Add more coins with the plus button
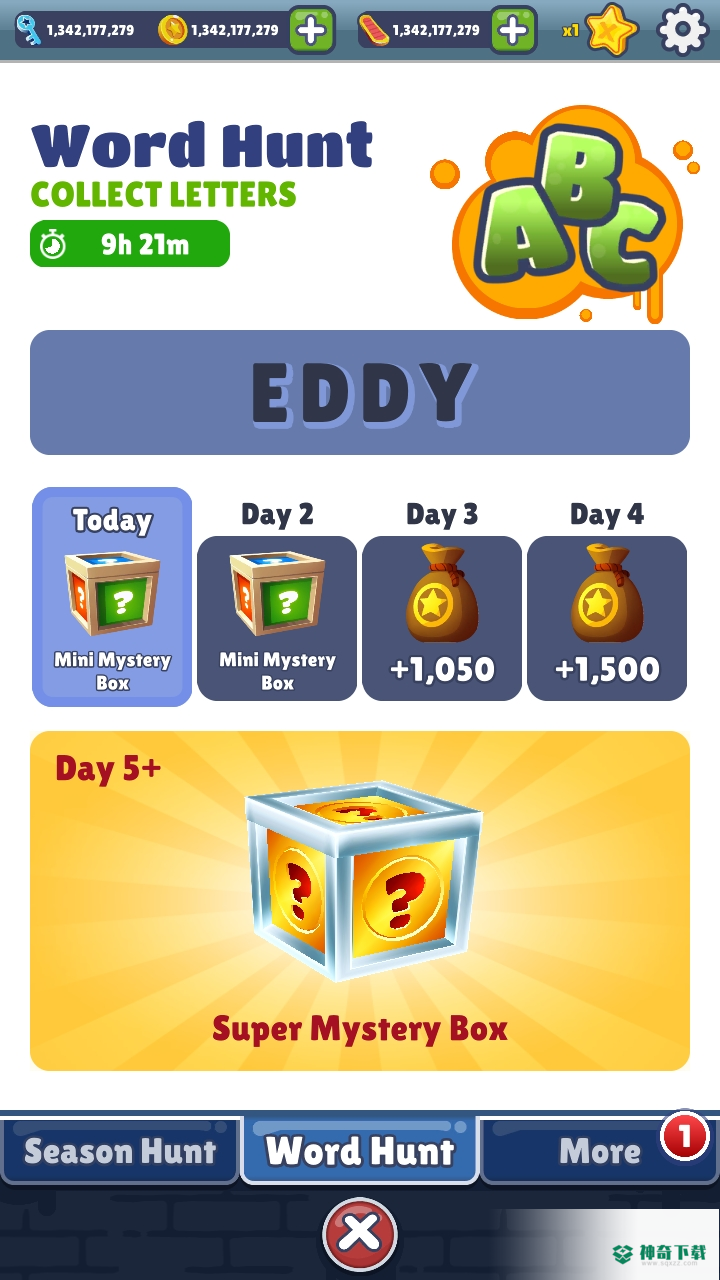The height and width of the screenshot is (1280, 720). 312,30
